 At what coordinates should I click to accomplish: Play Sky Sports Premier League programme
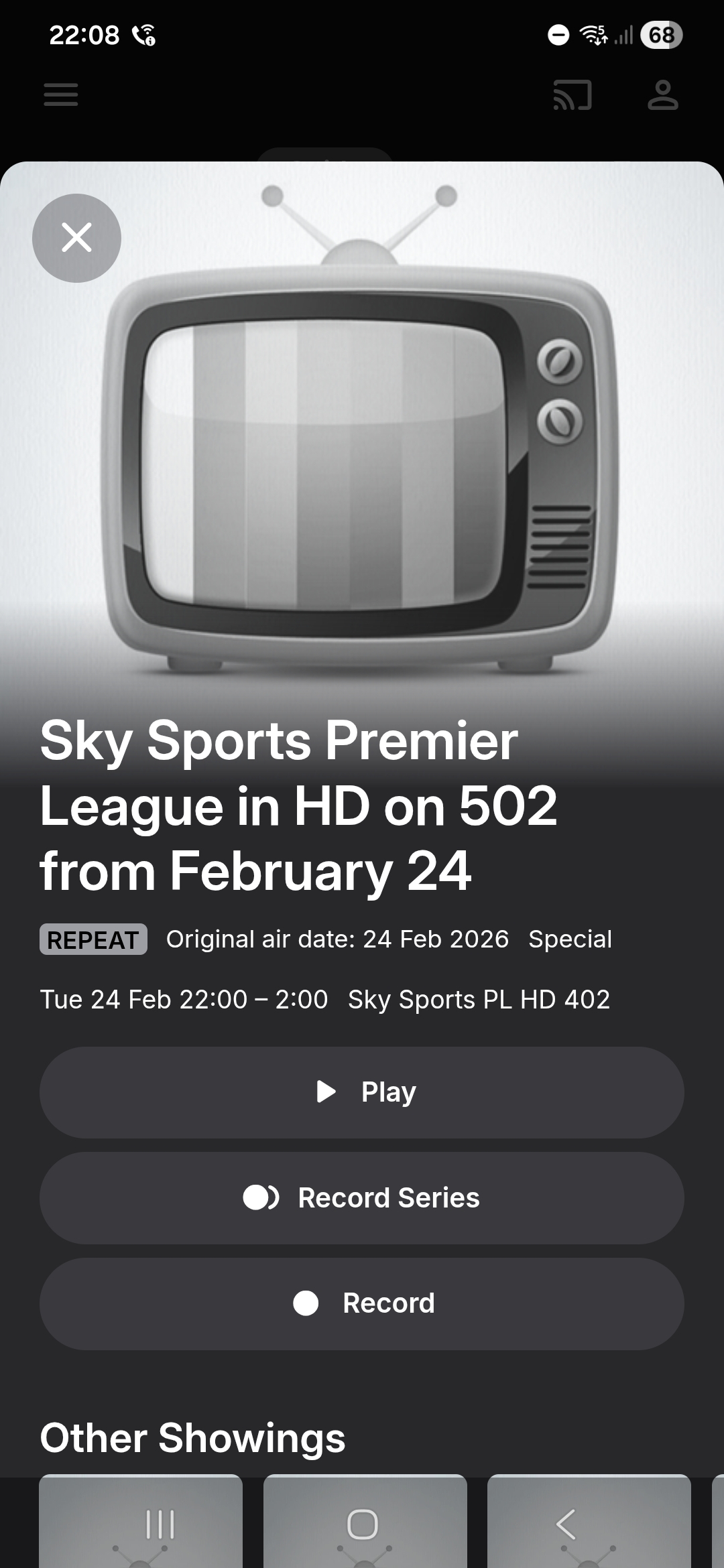[x=362, y=1092]
